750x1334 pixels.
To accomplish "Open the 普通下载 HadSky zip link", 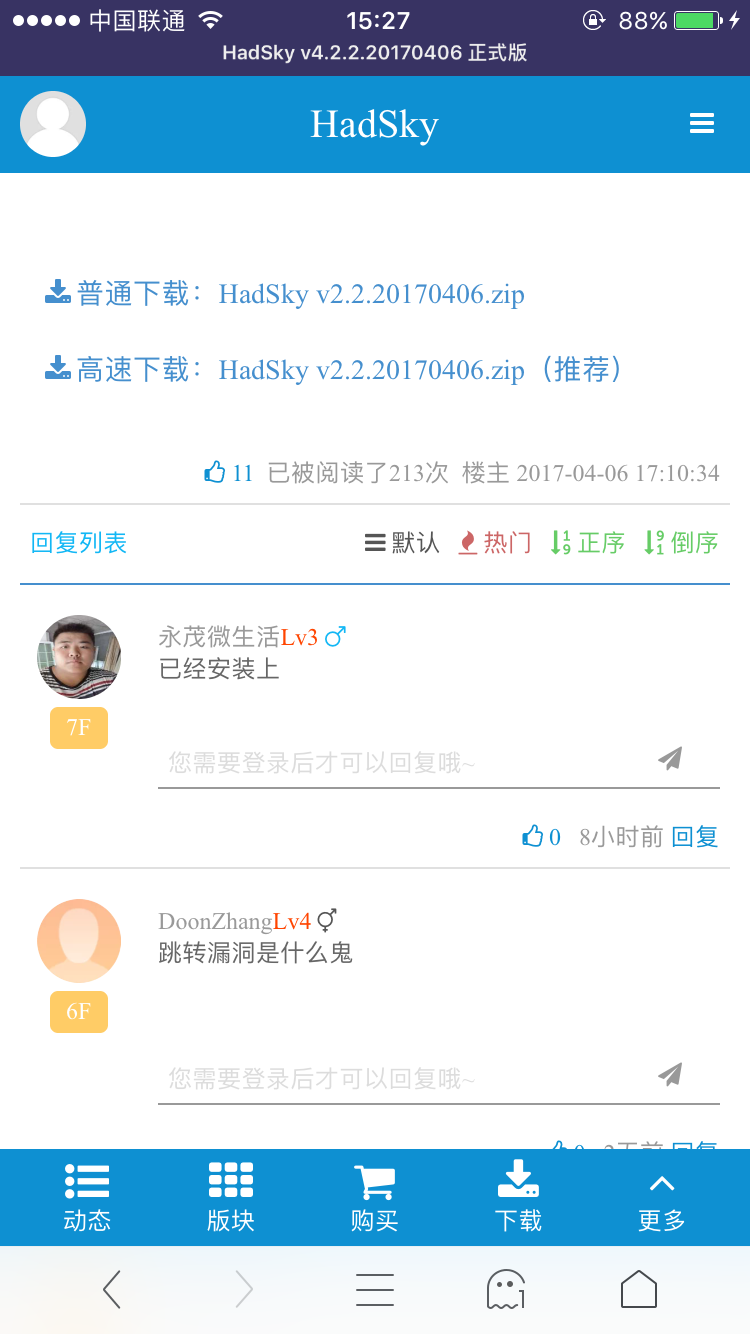I will 371,294.
